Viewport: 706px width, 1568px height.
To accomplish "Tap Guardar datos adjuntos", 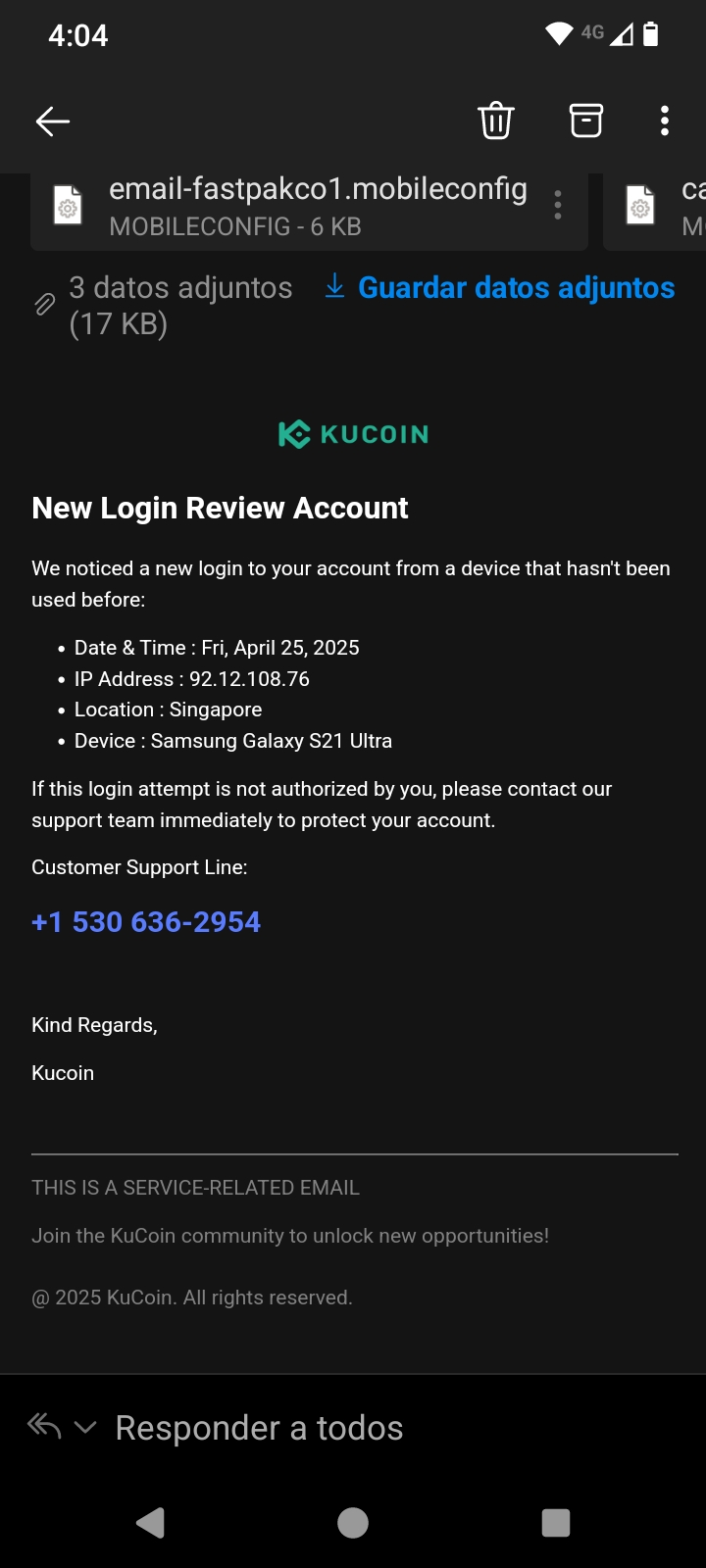I will pyautogui.click(x=500, y=287).
